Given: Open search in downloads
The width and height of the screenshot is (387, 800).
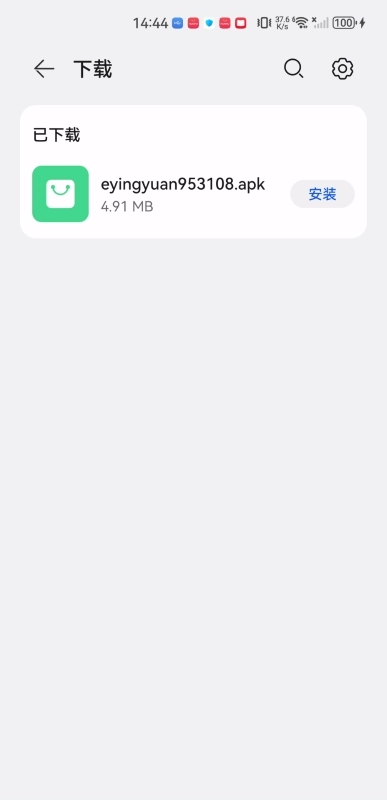Looking at the screenshot, I should [x=294, y=69].
